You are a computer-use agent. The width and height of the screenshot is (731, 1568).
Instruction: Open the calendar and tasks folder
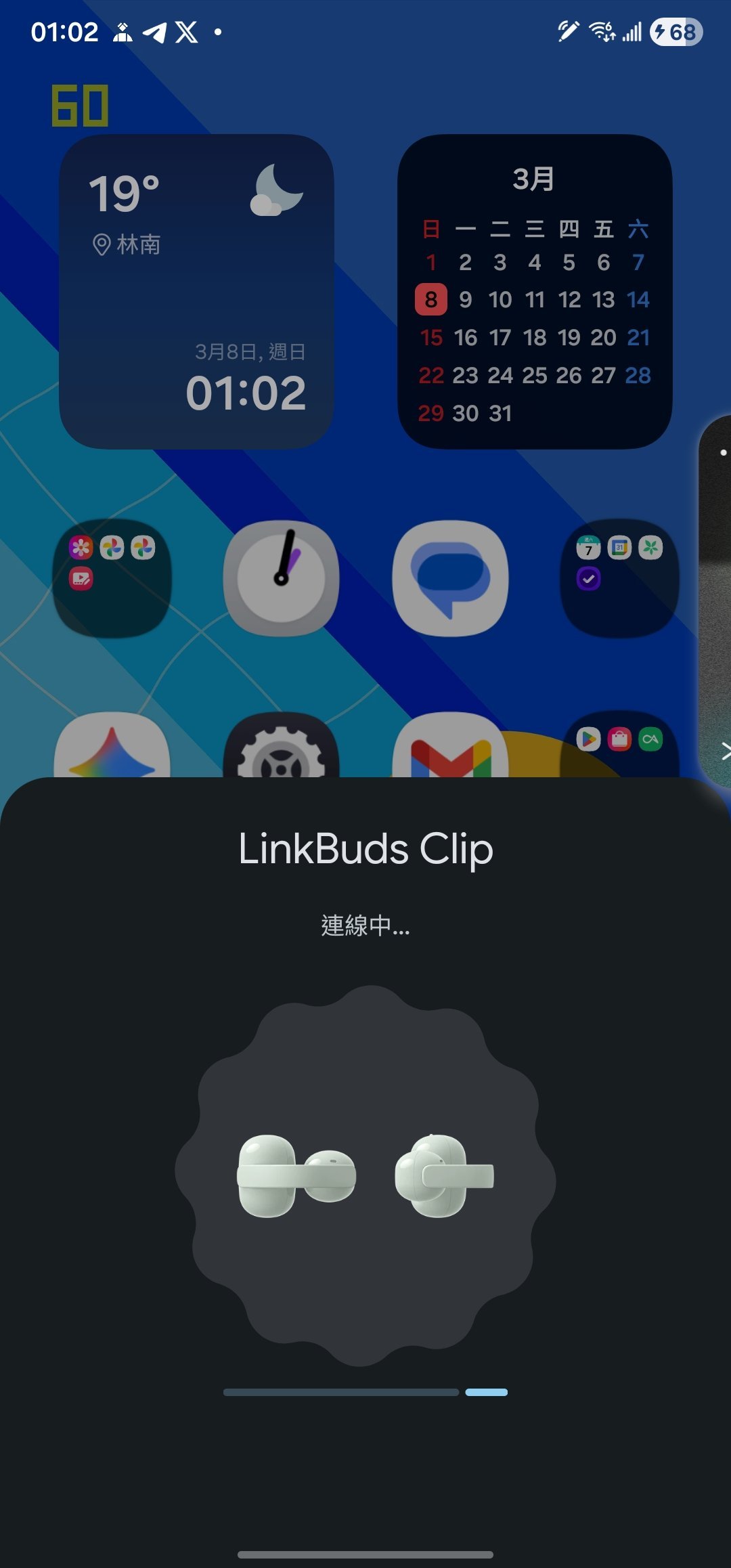pyautogui.click(x=619, y=578)
